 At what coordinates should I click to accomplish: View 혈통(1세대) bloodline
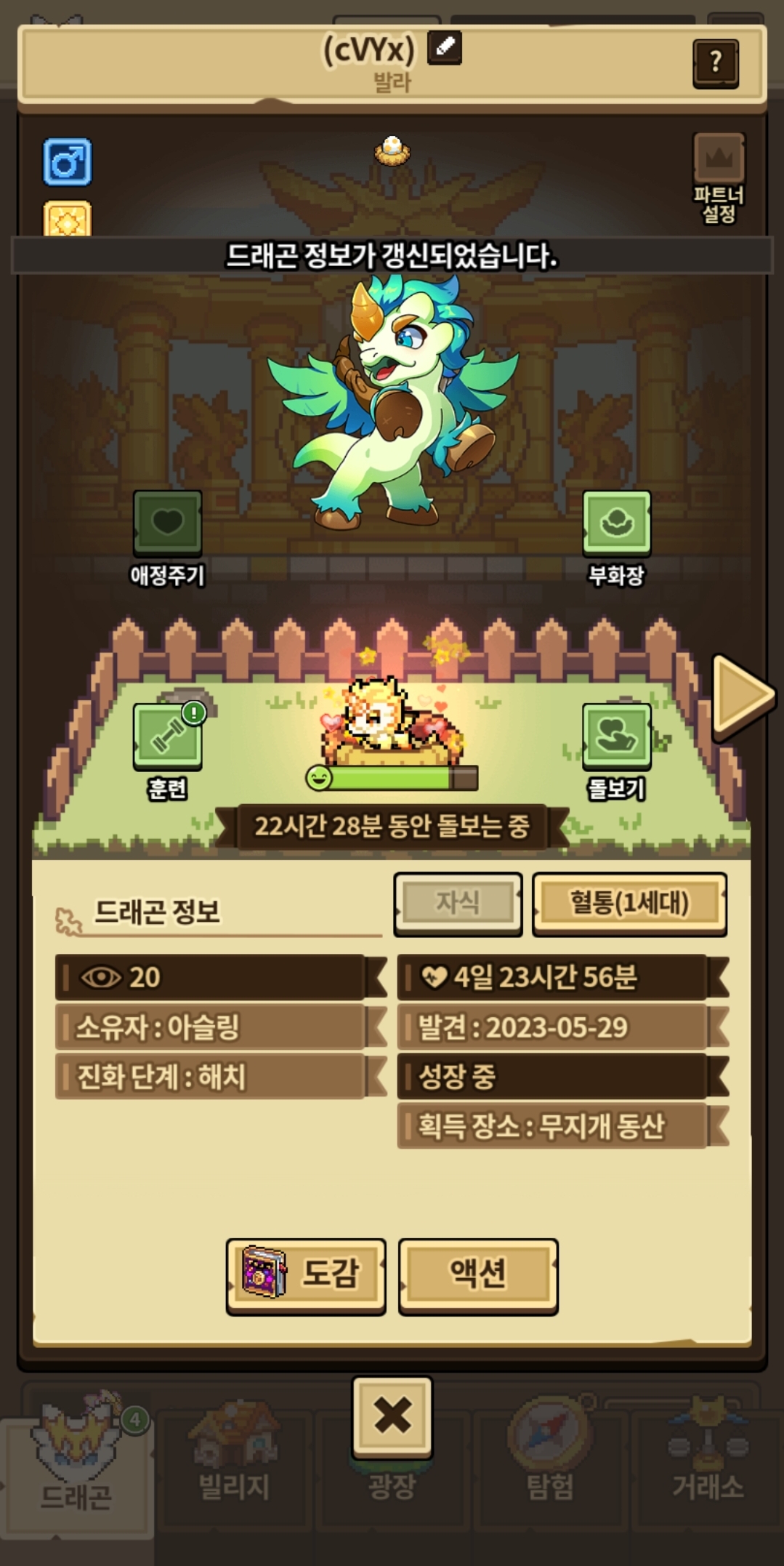click(629, 902)
